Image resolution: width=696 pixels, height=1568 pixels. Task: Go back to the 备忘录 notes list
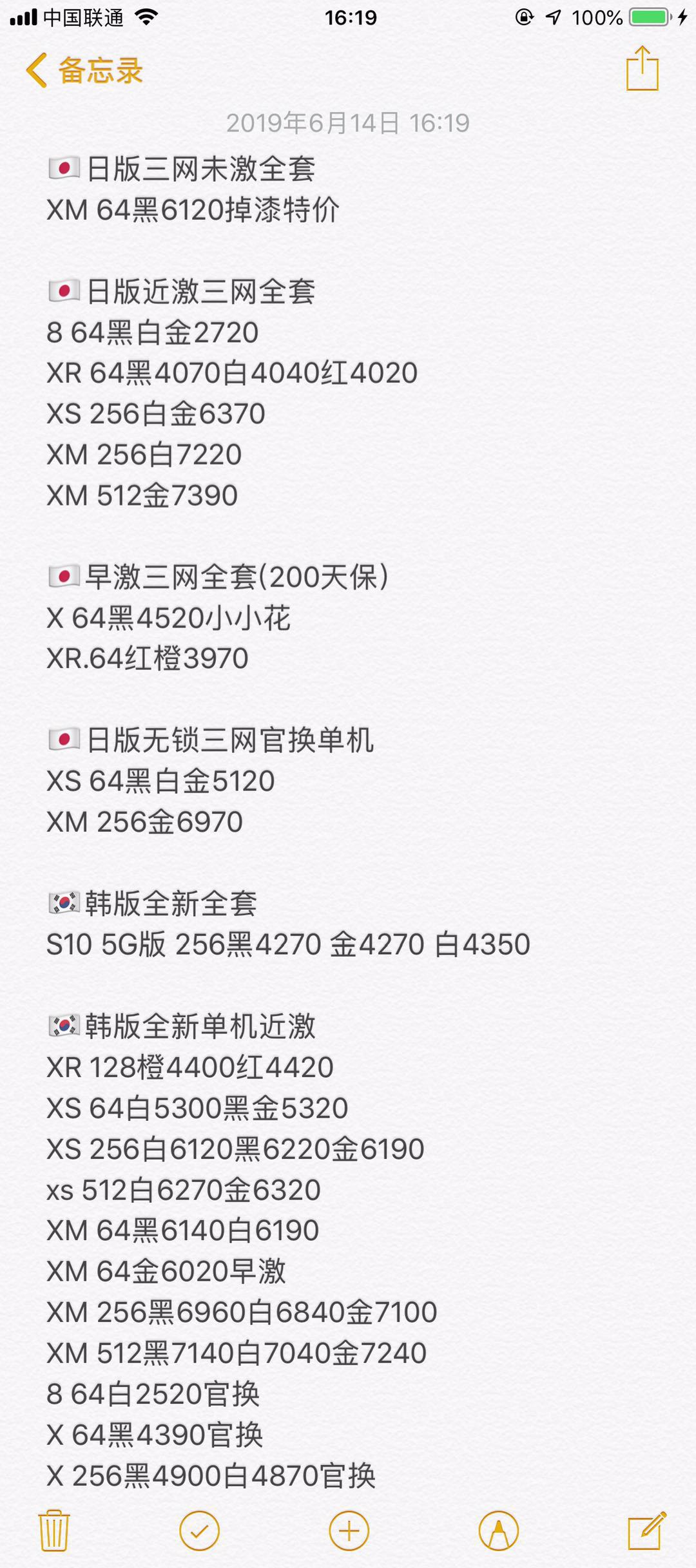click(x=84, y=70)
